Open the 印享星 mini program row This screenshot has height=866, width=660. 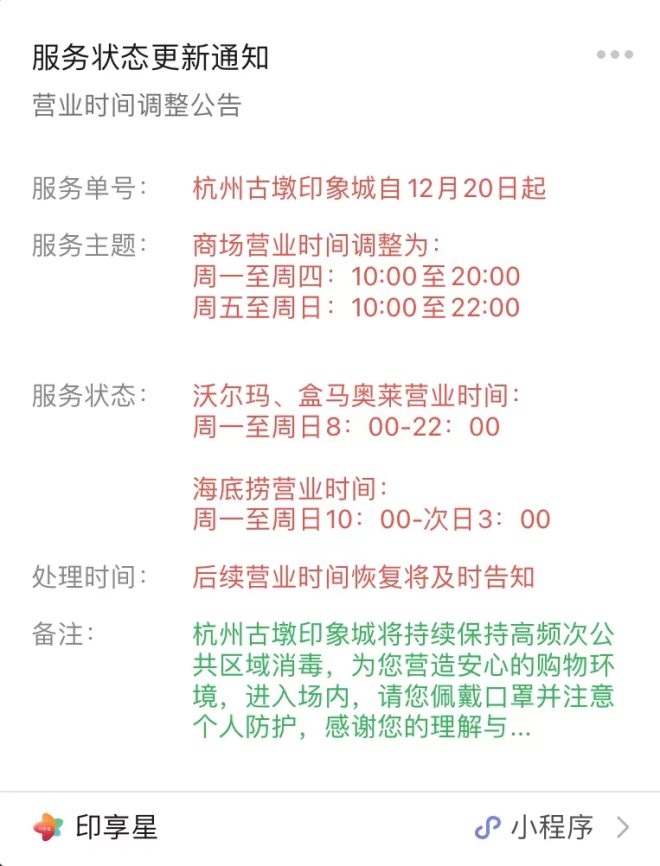coord(330,827)
